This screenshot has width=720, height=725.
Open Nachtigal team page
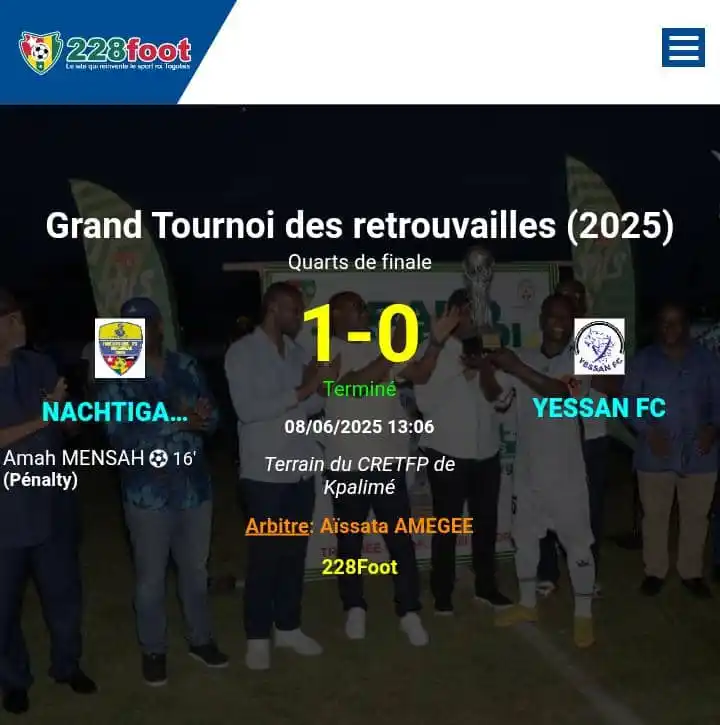[x=115, y=411]
